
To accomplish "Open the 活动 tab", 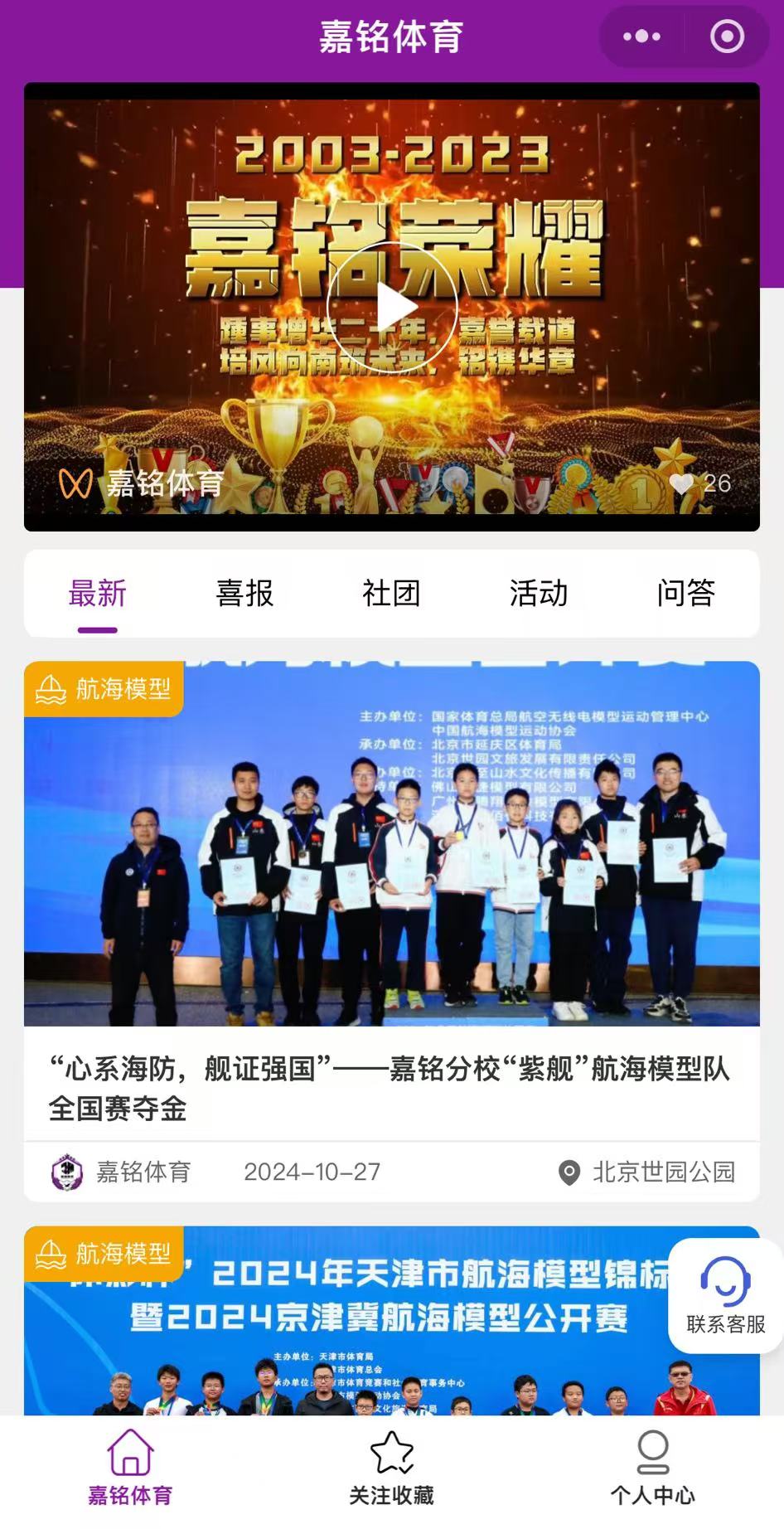I will pos(539,594).
